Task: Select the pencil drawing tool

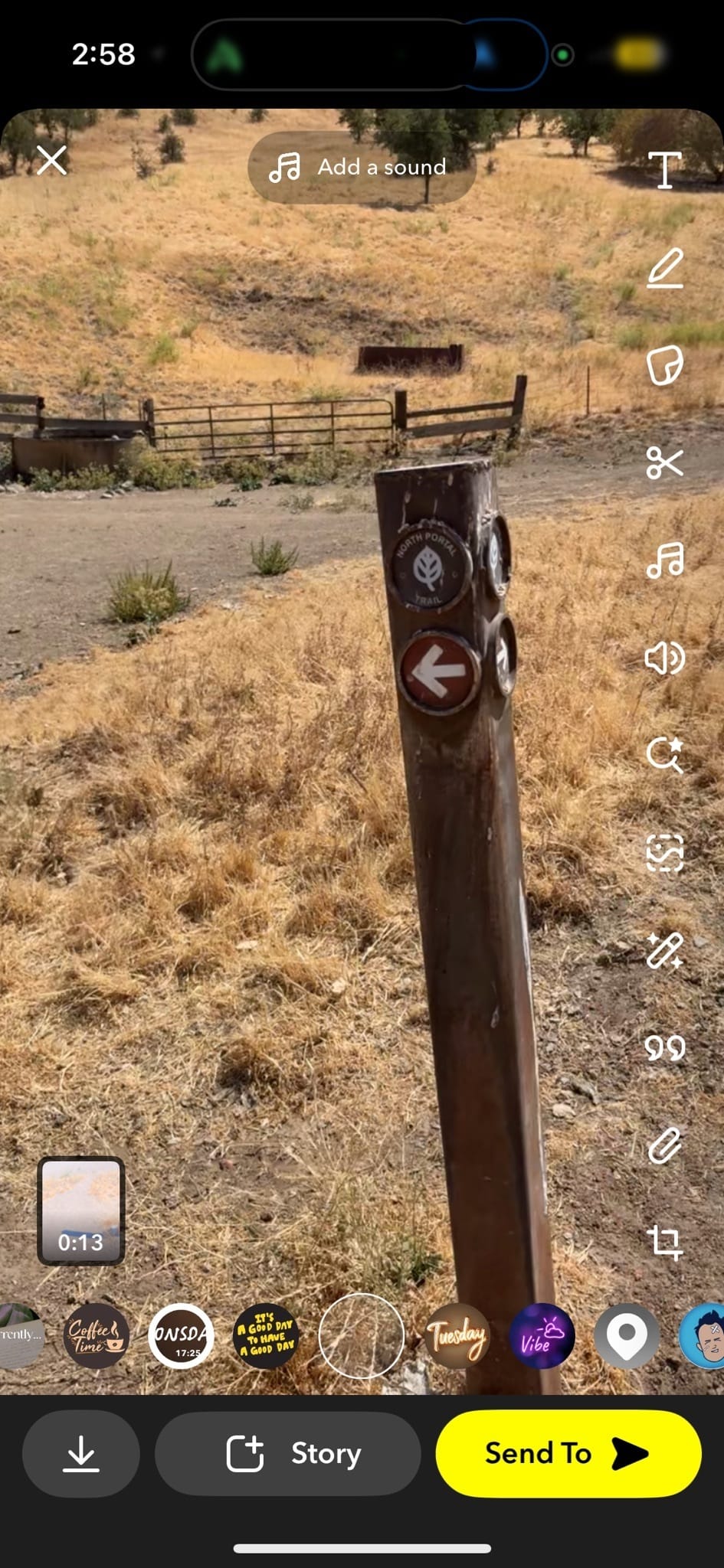Action: click(664, 268)
